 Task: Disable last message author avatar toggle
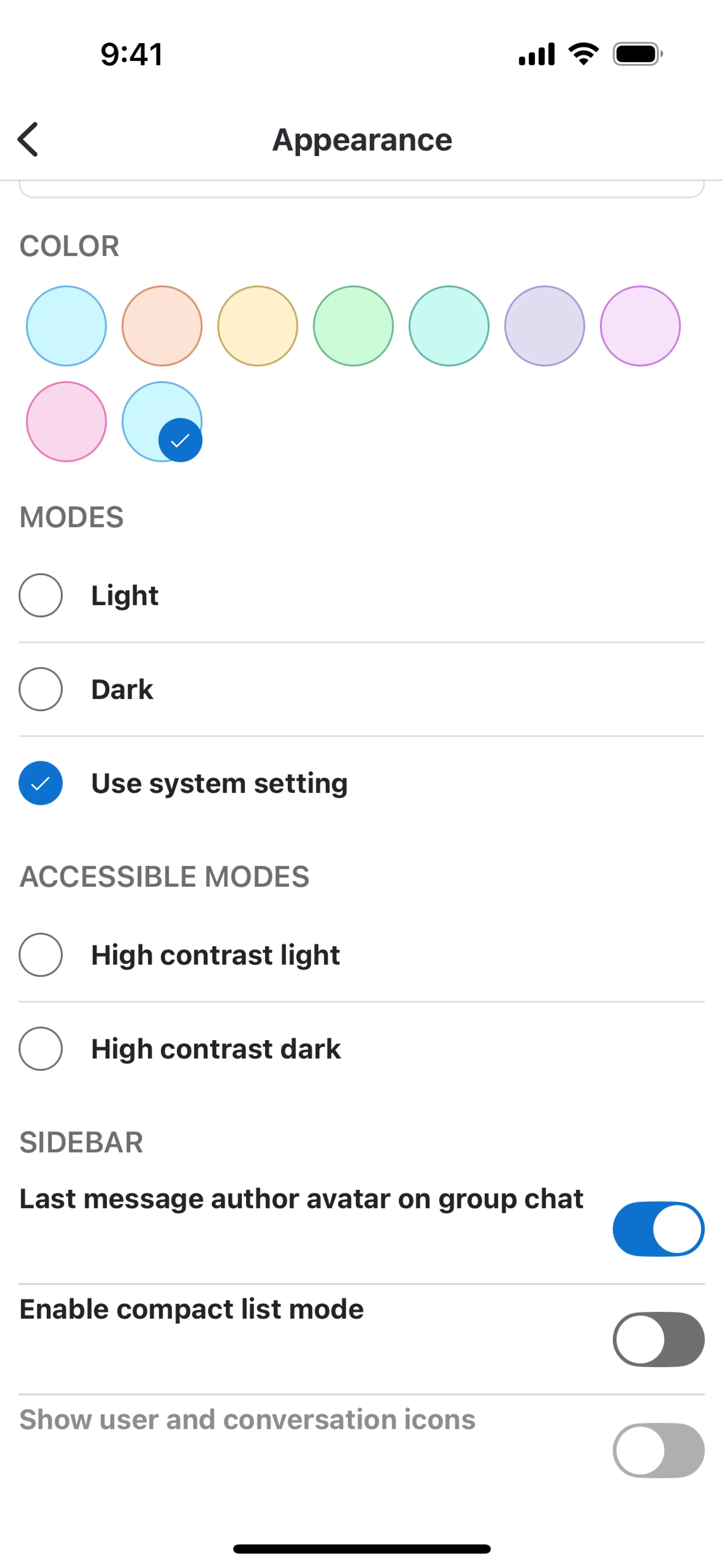658,1228
